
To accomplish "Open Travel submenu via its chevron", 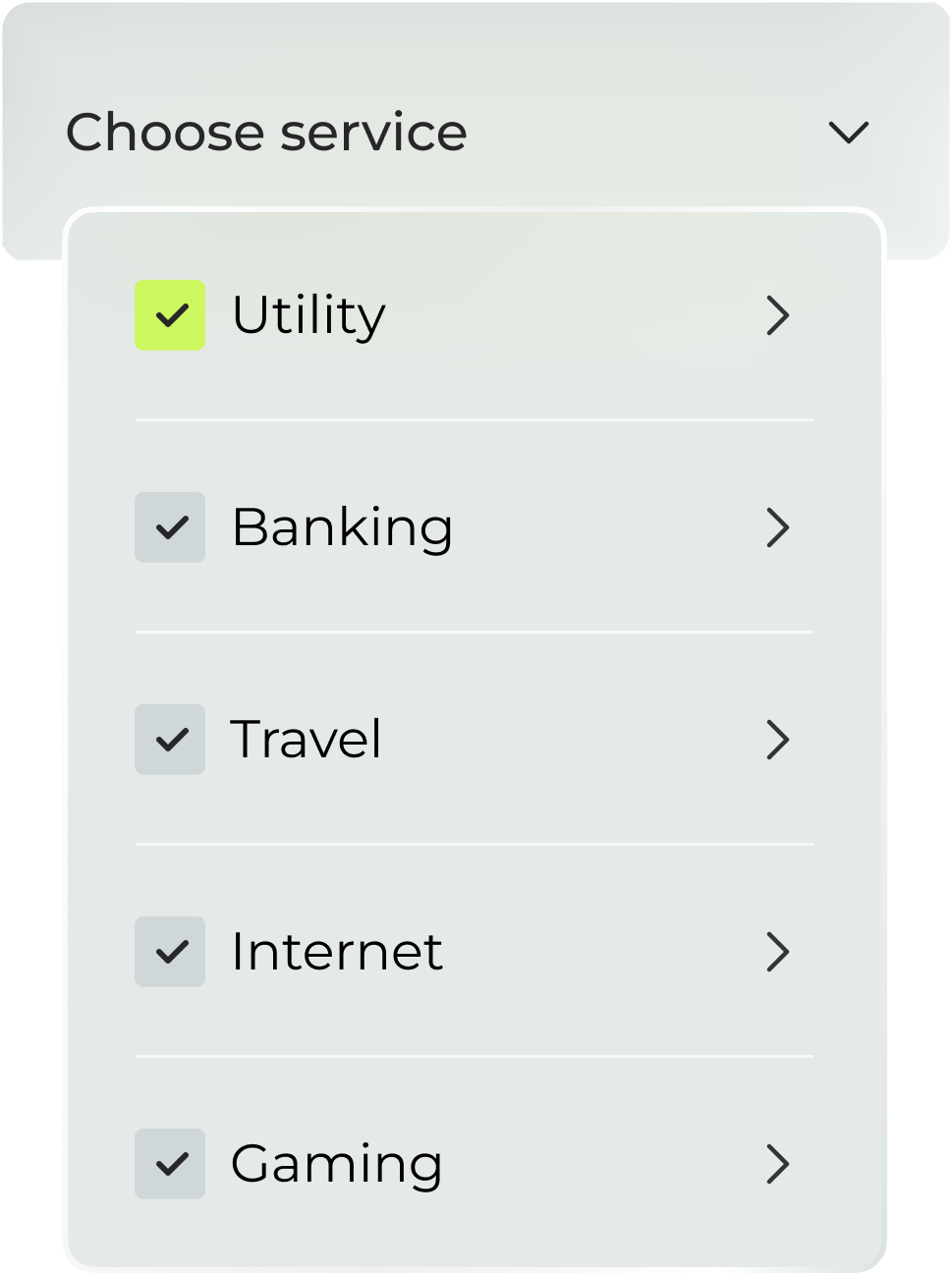I will tap(777, 740).
